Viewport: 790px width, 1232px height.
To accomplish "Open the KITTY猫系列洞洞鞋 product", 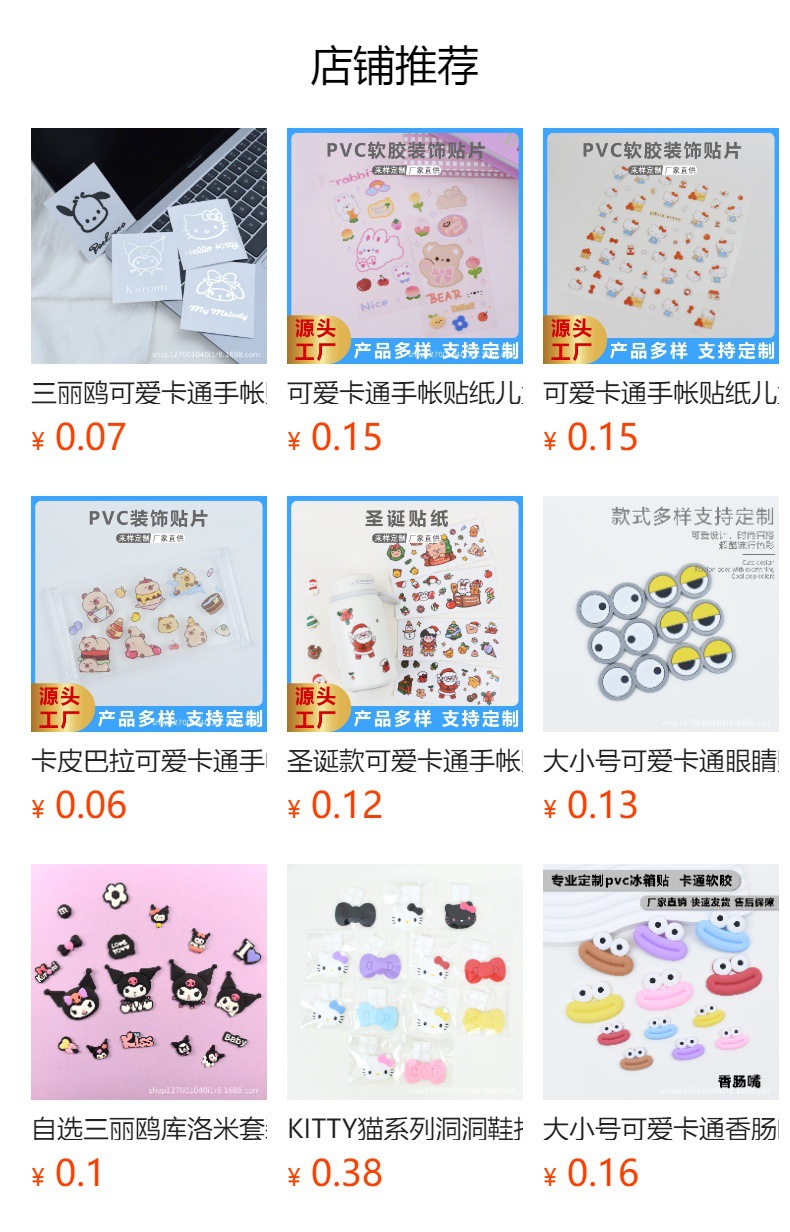I will (x=404, y=982).
